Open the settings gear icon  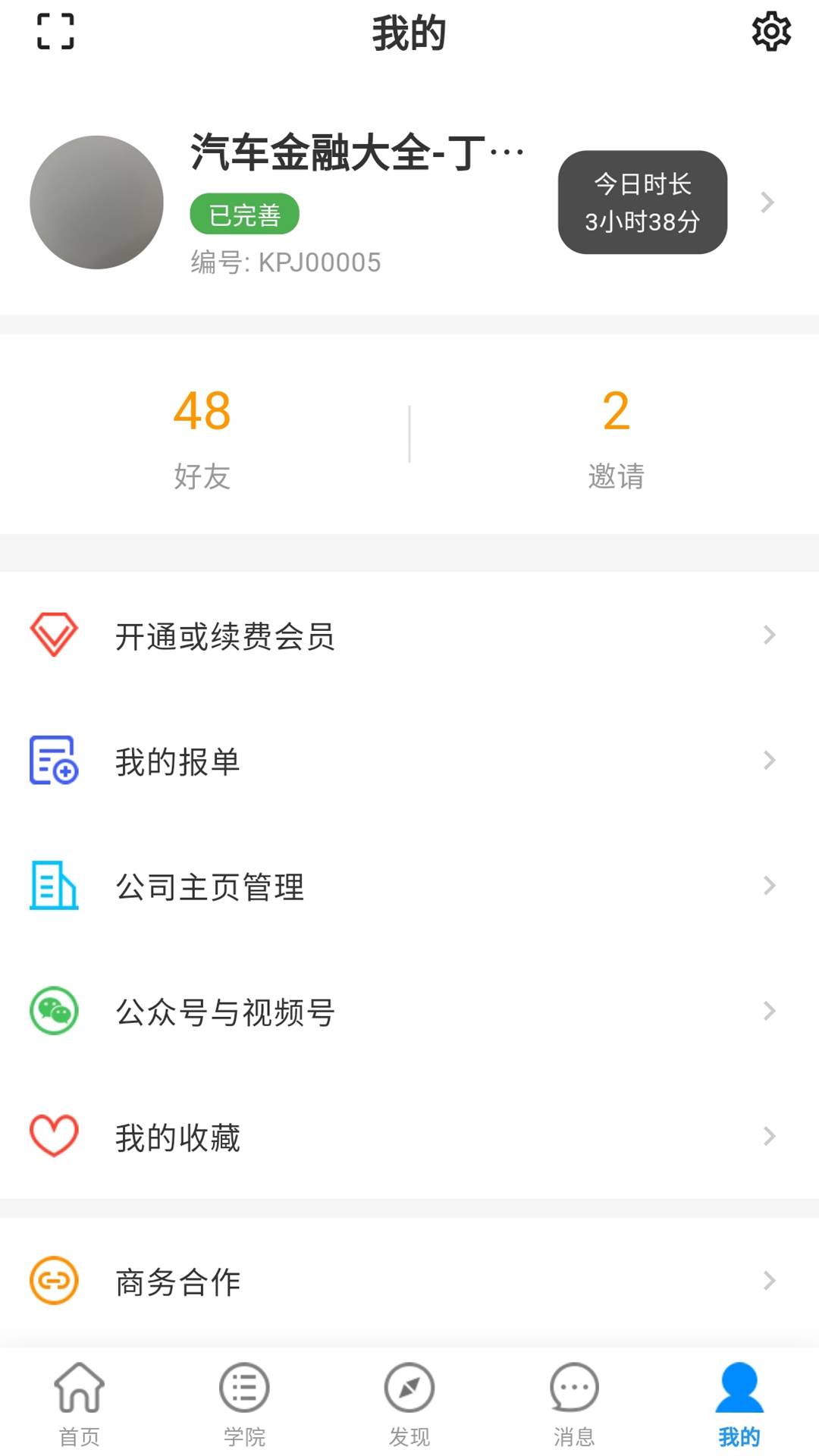tap(771, 32)
